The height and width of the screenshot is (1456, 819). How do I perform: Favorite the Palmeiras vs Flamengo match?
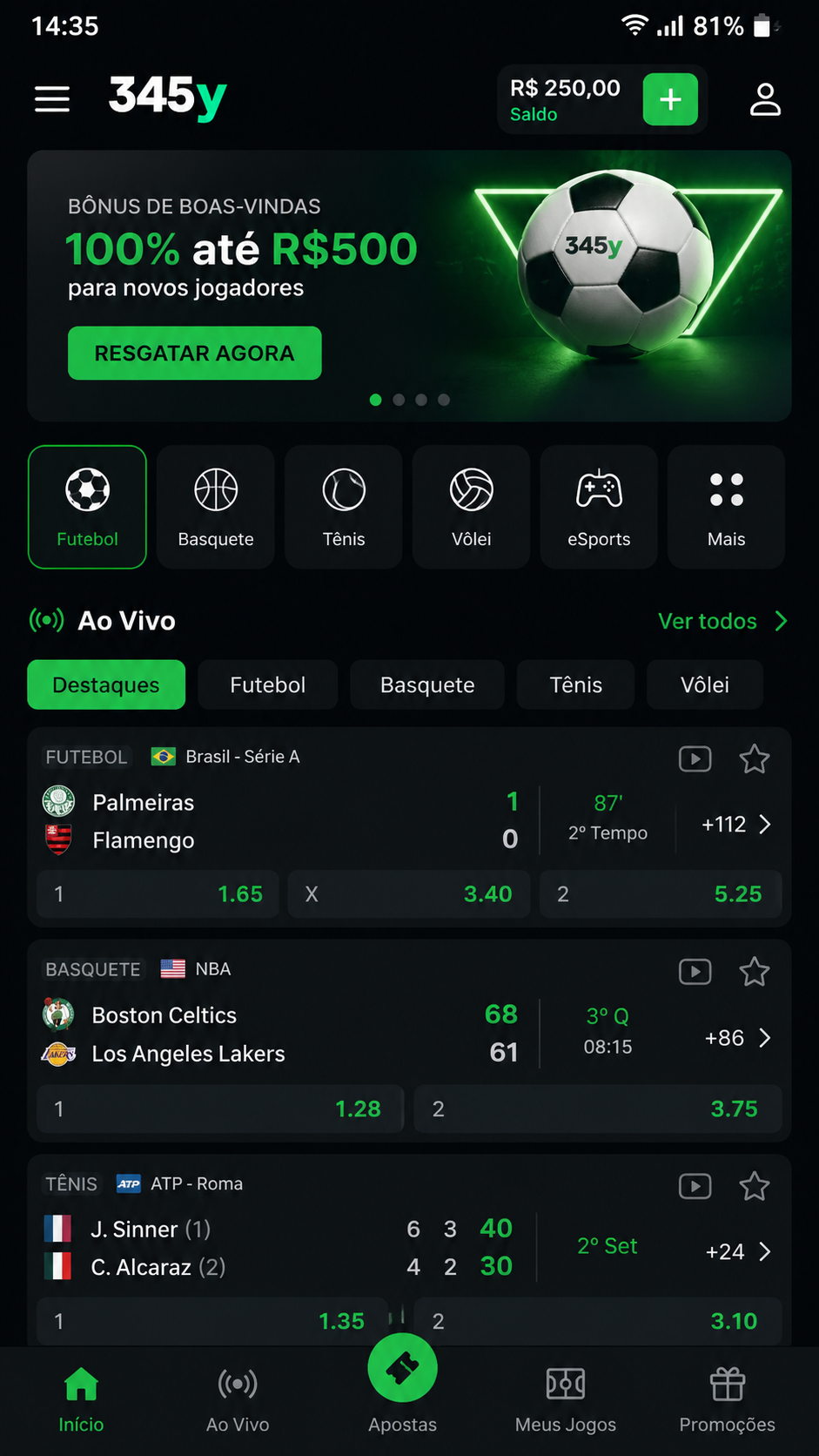pos(755,759)
